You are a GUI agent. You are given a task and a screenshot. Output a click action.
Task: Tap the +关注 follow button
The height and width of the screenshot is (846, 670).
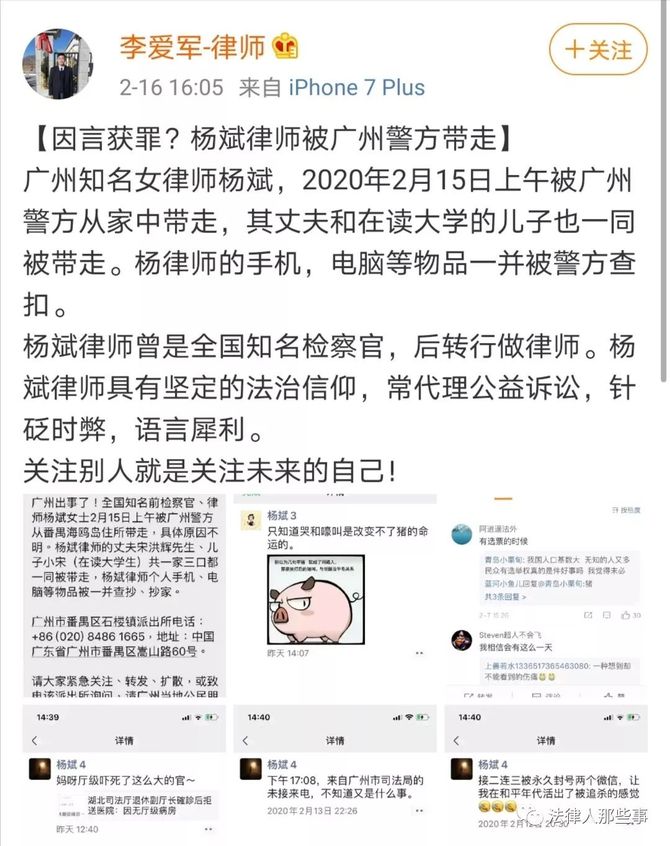598,50
